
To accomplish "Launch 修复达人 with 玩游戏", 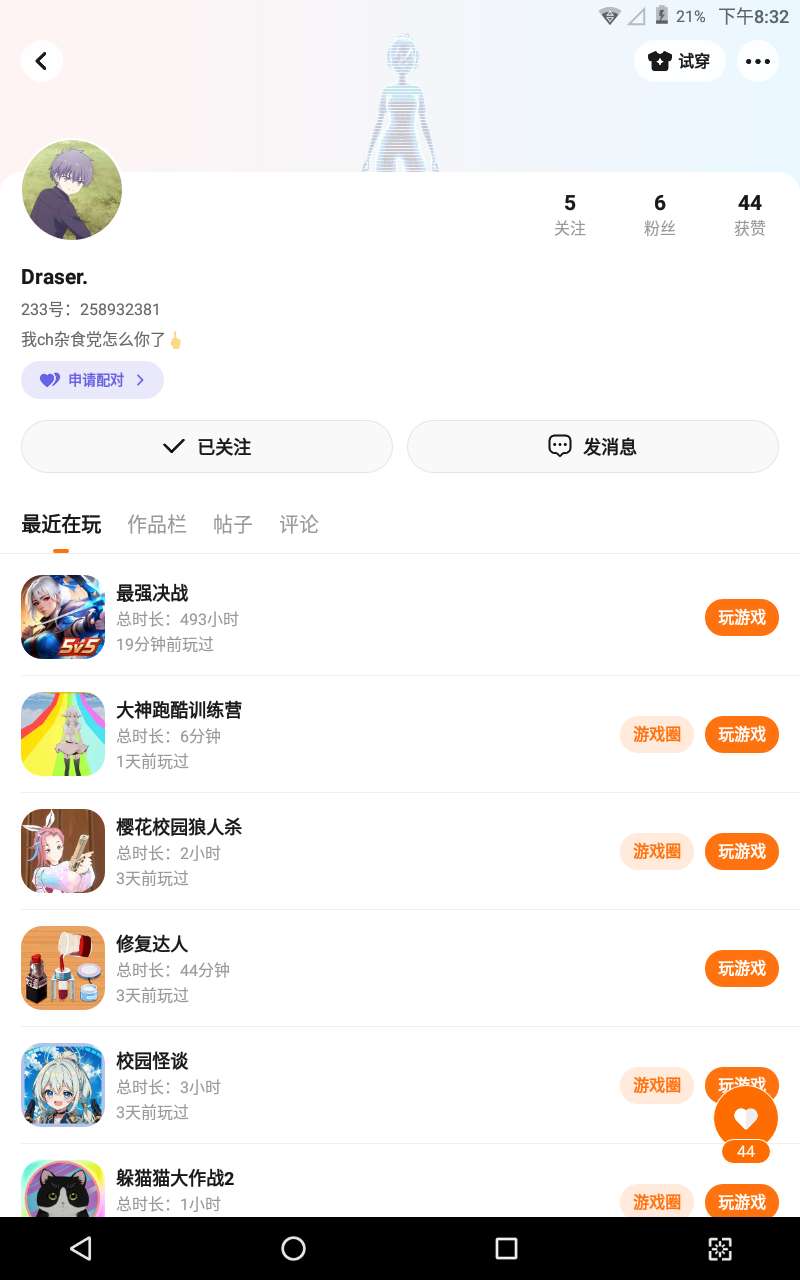I will [741, 969].
